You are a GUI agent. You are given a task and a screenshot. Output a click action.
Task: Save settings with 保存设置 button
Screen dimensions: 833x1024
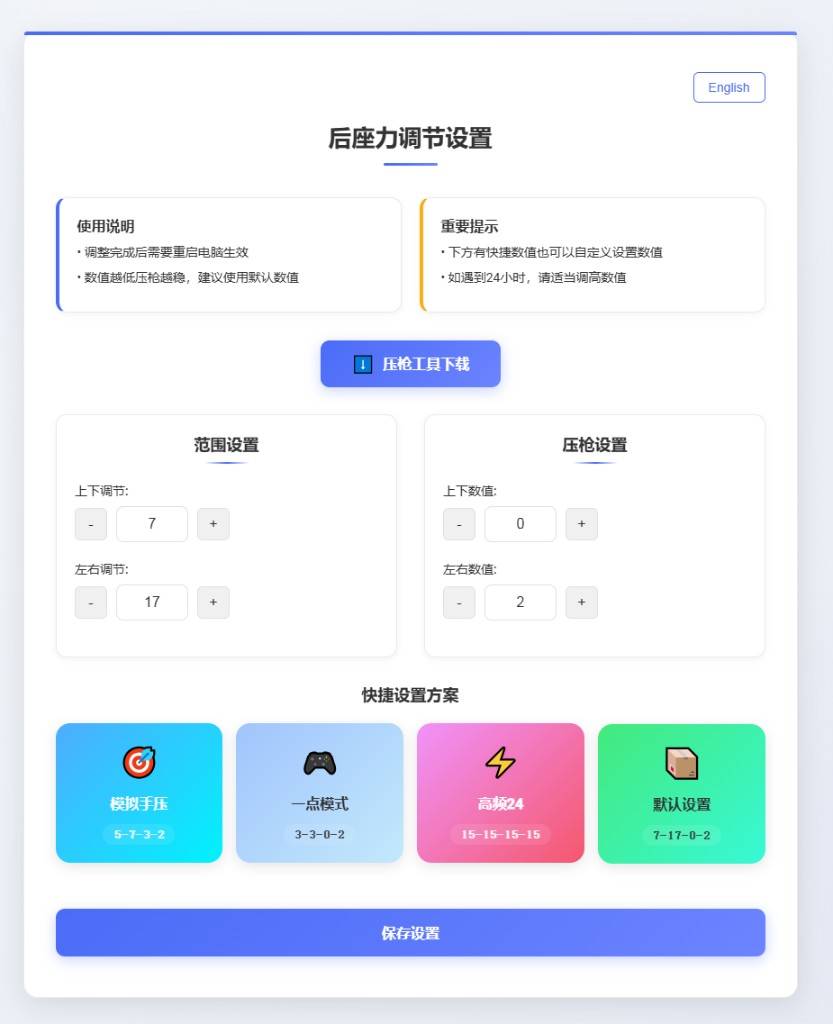coord(410,933)
